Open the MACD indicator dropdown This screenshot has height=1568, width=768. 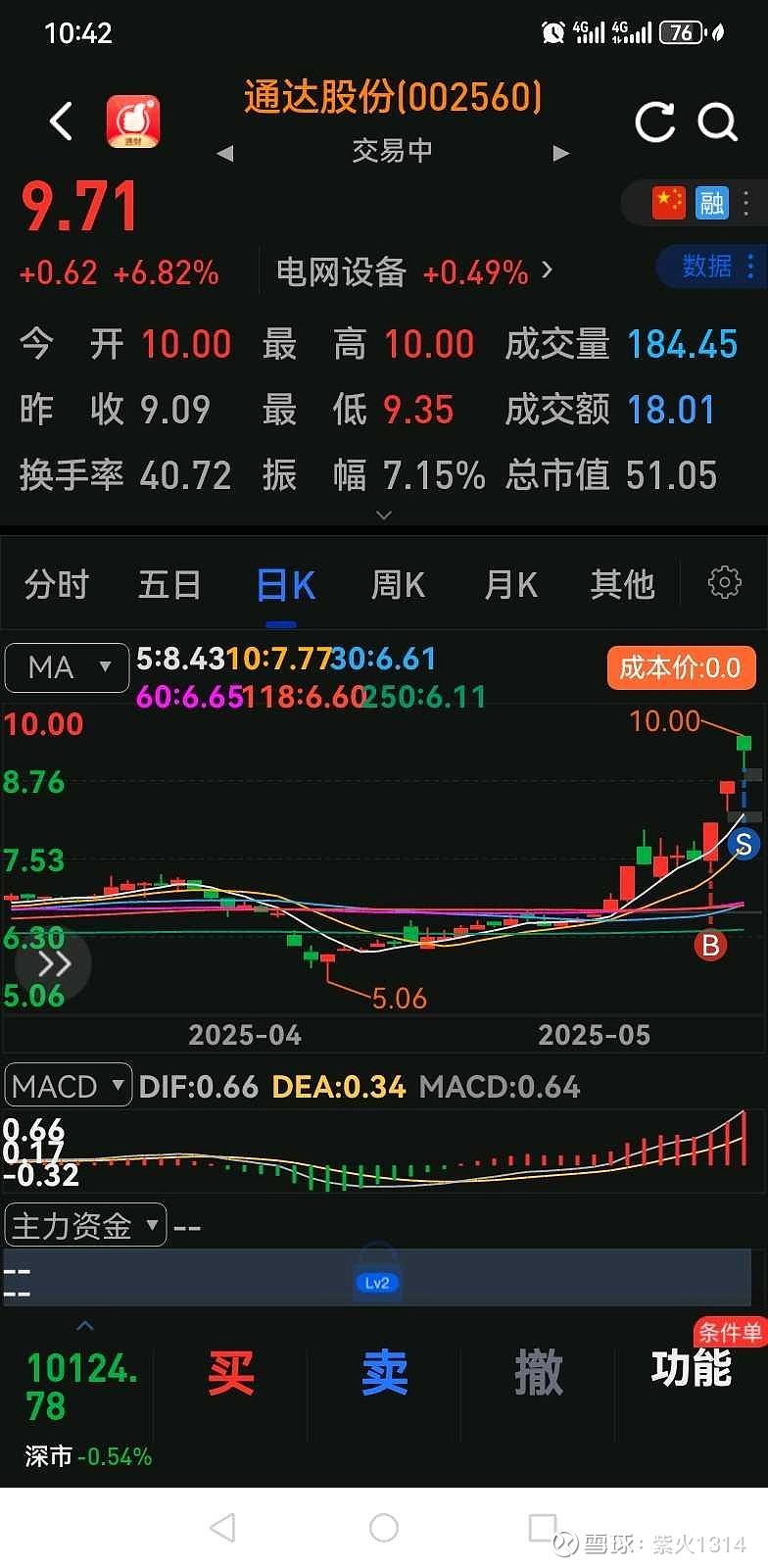click(68, 1085)
